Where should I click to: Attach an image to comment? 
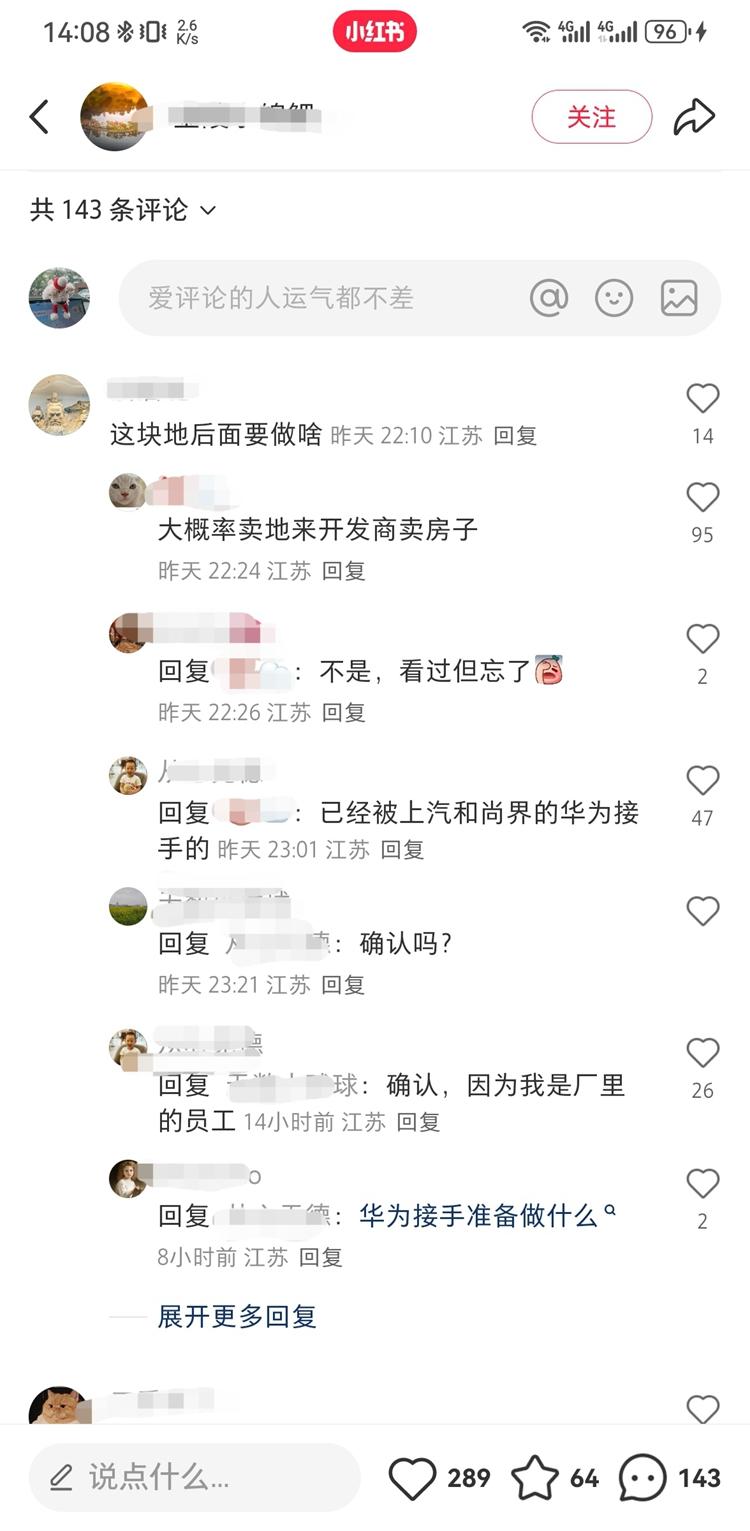point(679,298)
